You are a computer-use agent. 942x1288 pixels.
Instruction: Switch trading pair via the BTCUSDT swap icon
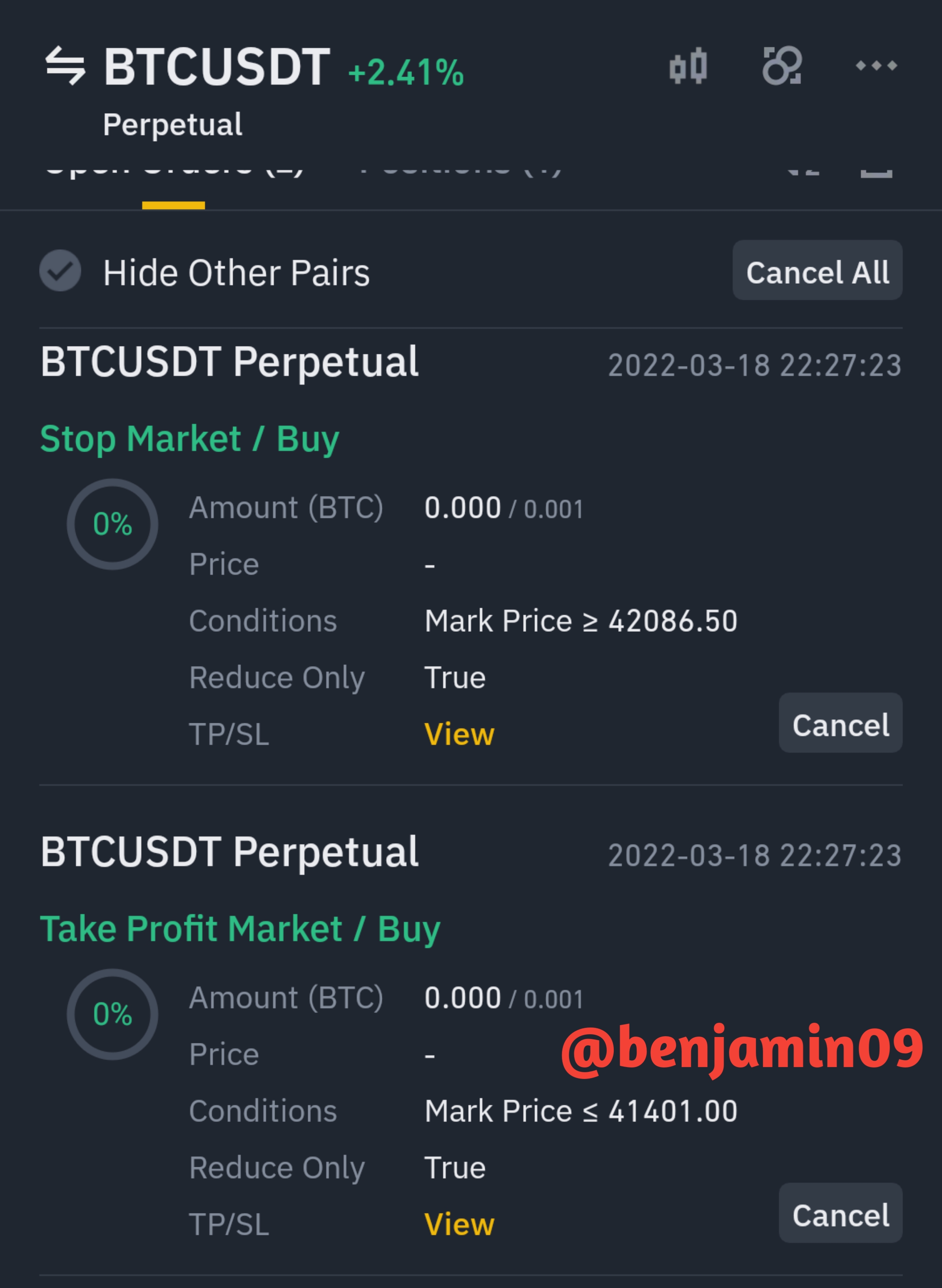point(65,66)
